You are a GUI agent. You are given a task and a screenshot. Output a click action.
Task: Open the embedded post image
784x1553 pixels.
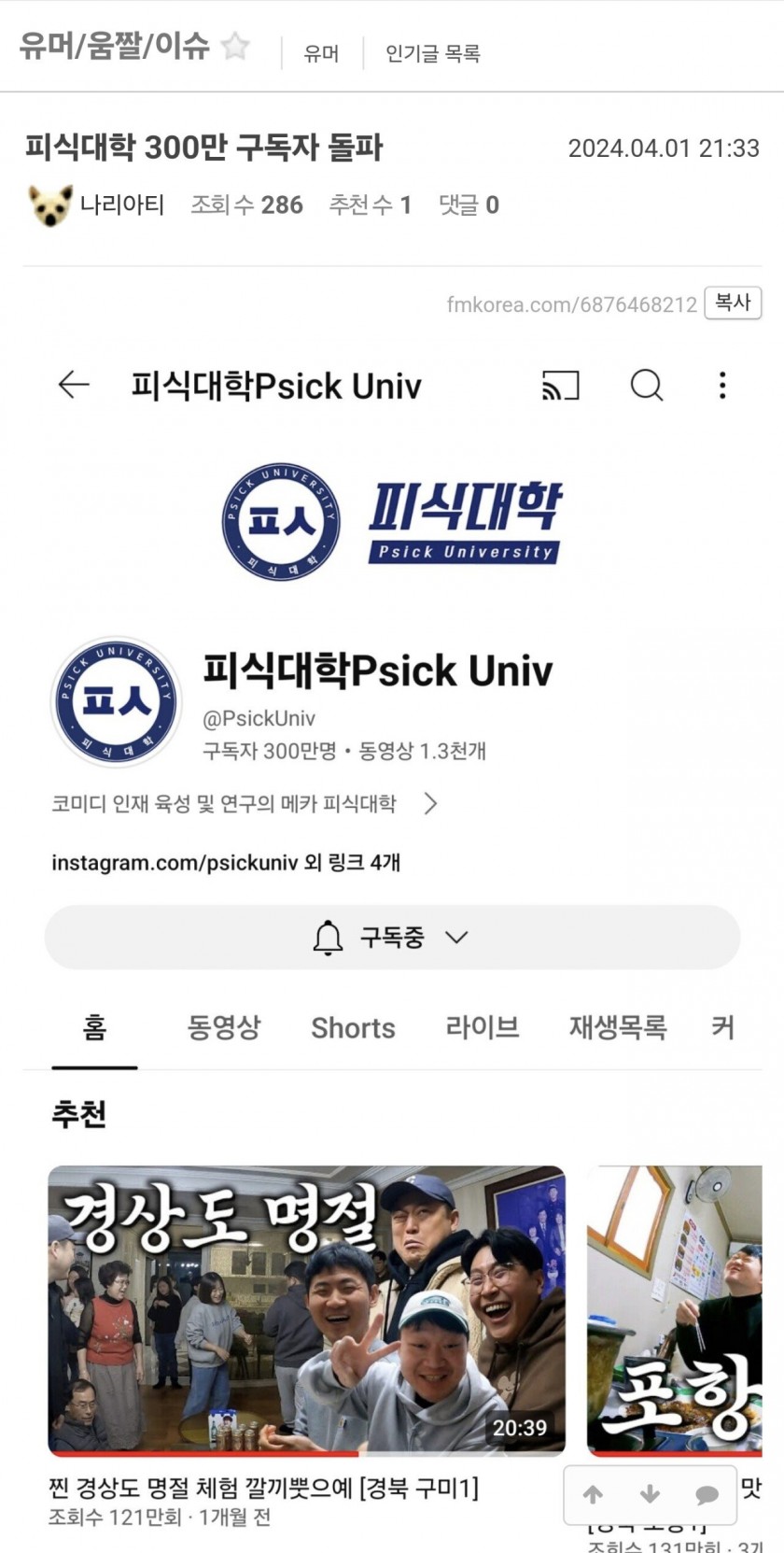point(392,840)
